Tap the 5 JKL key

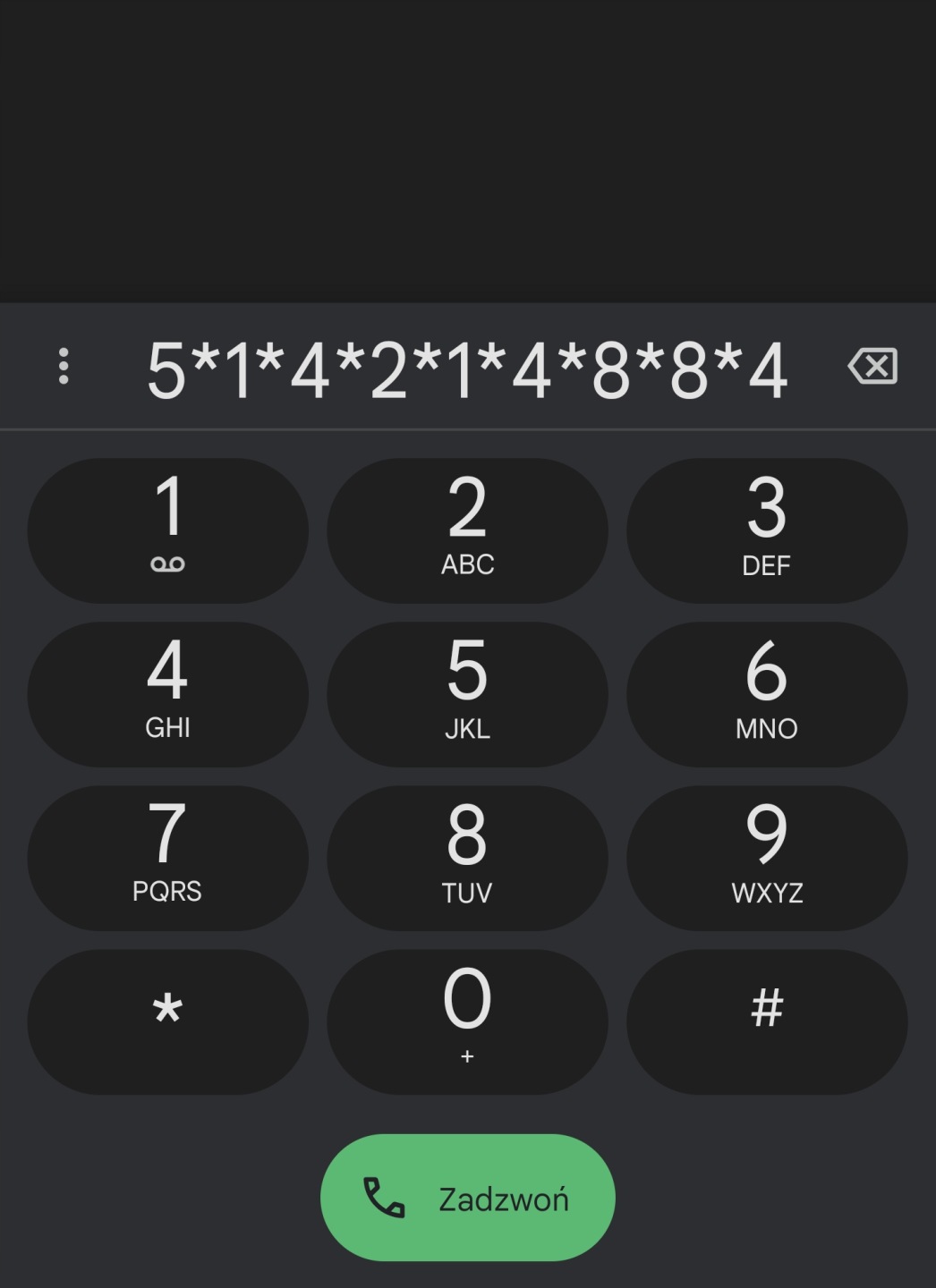[467, 694]
